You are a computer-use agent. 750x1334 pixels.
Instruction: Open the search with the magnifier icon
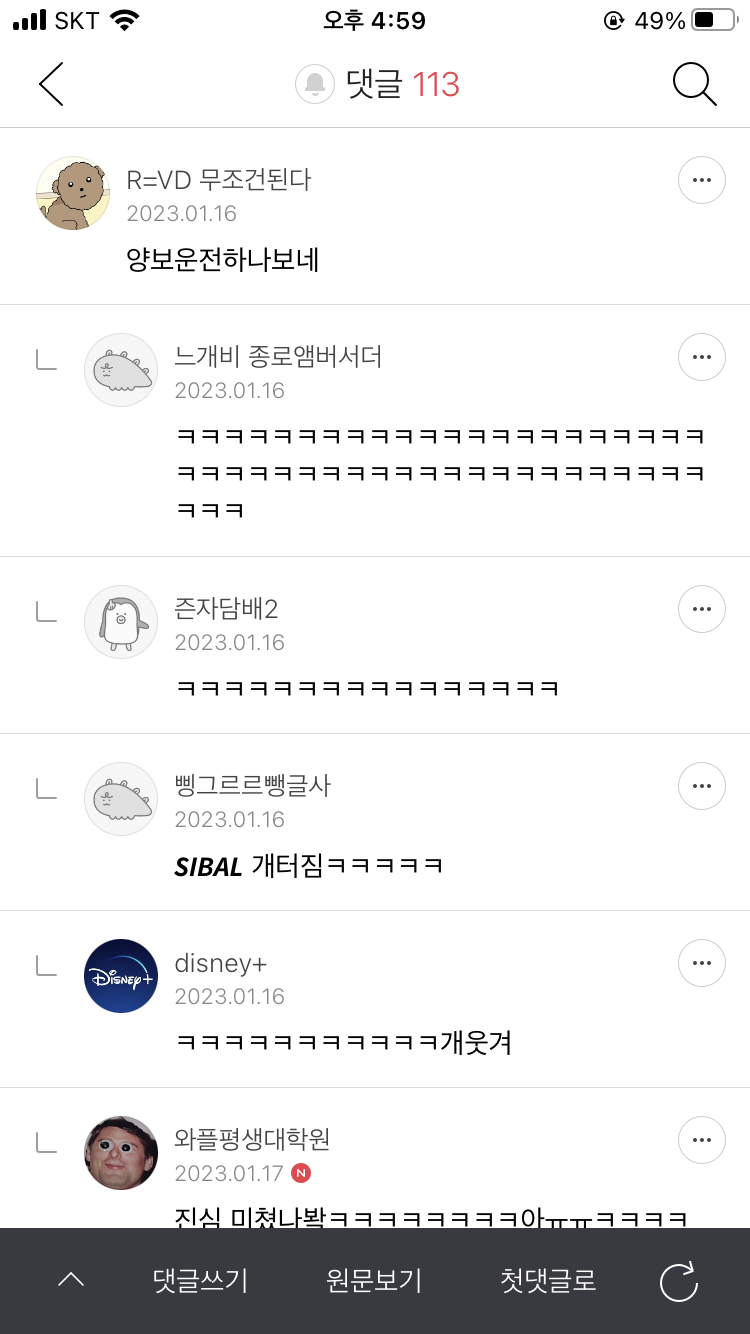[x=694, y=84]
